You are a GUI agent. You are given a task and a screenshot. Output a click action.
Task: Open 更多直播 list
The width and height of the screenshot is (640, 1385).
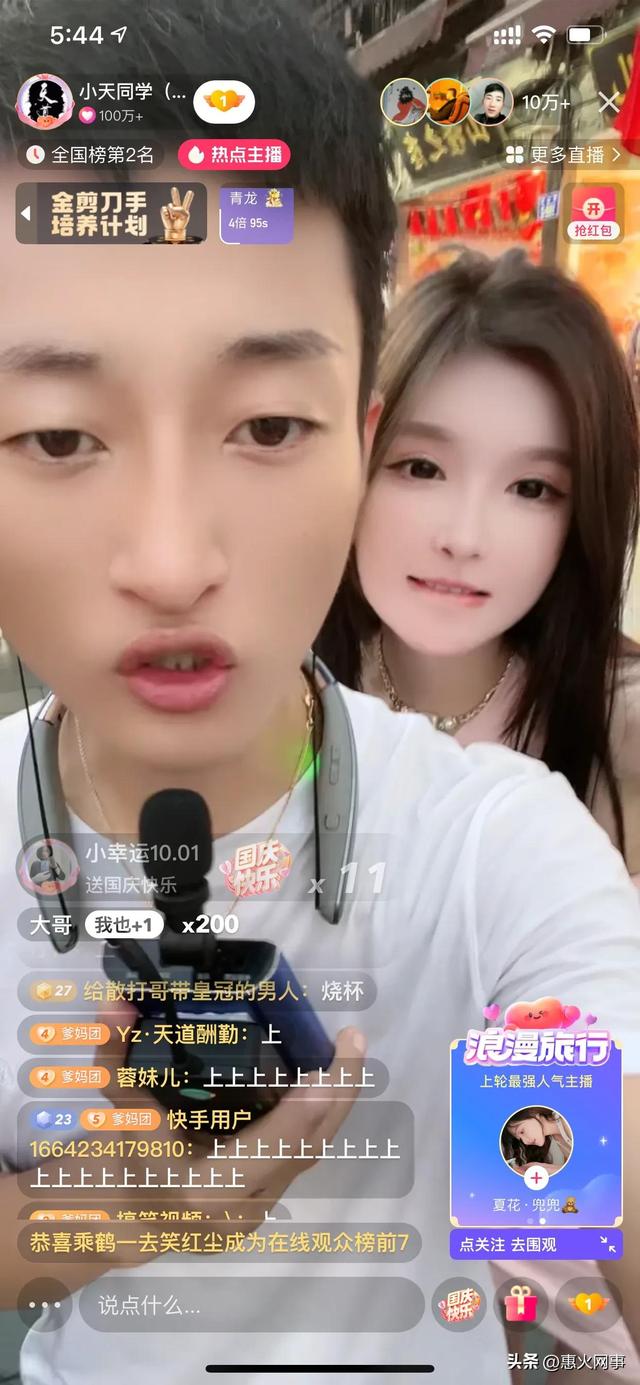tap(564, 155)
